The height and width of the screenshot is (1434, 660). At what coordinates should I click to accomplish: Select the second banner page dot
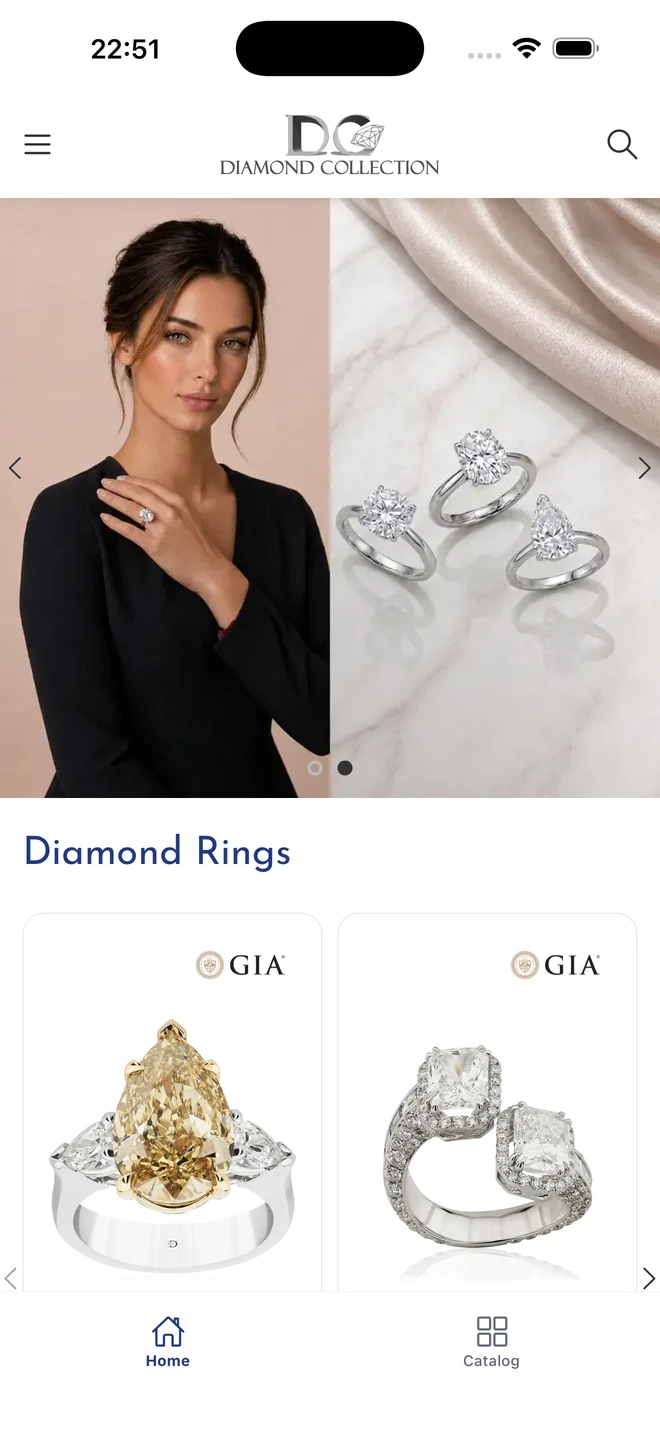(345, 768)
